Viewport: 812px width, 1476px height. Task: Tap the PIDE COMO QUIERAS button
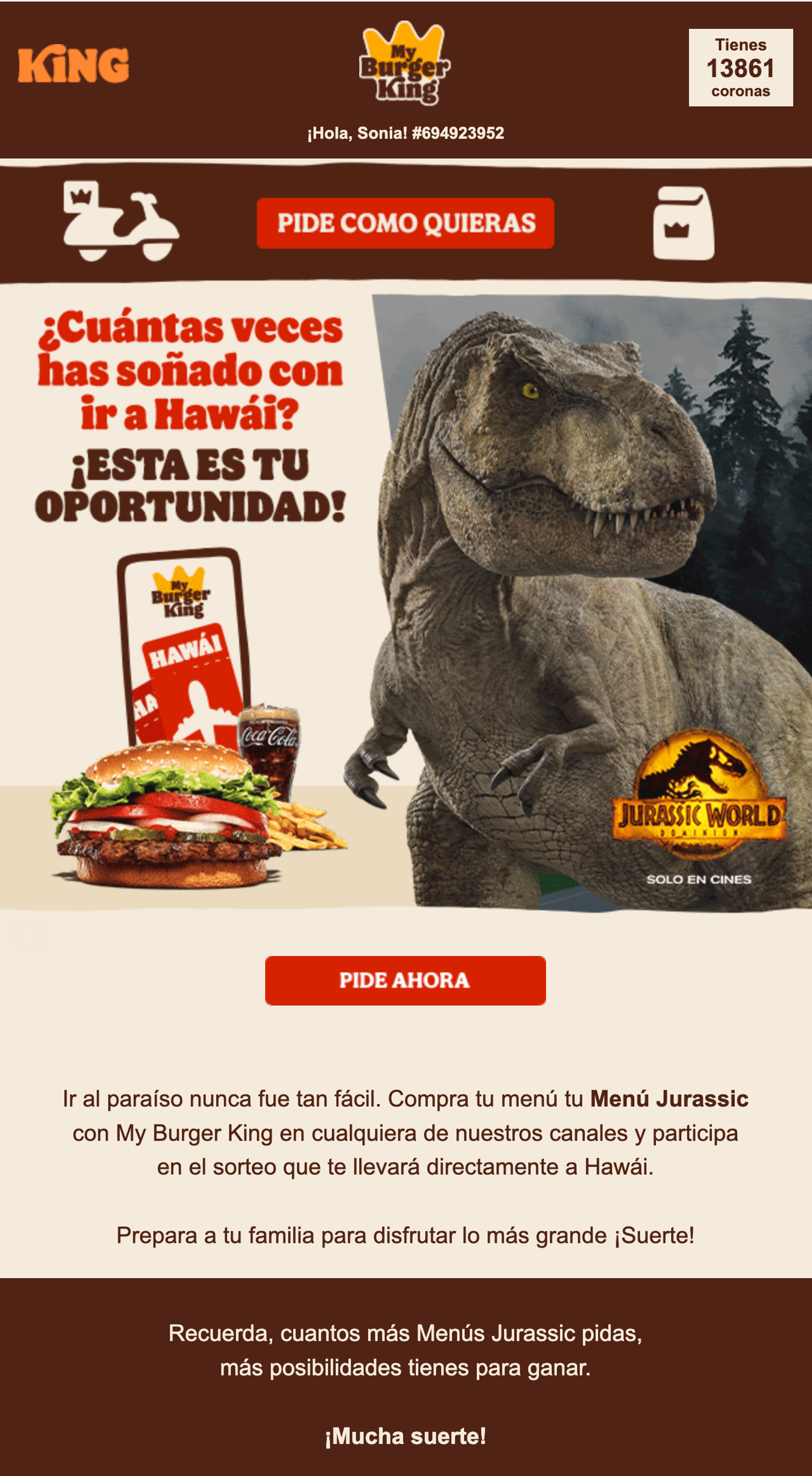click(405, 223)
